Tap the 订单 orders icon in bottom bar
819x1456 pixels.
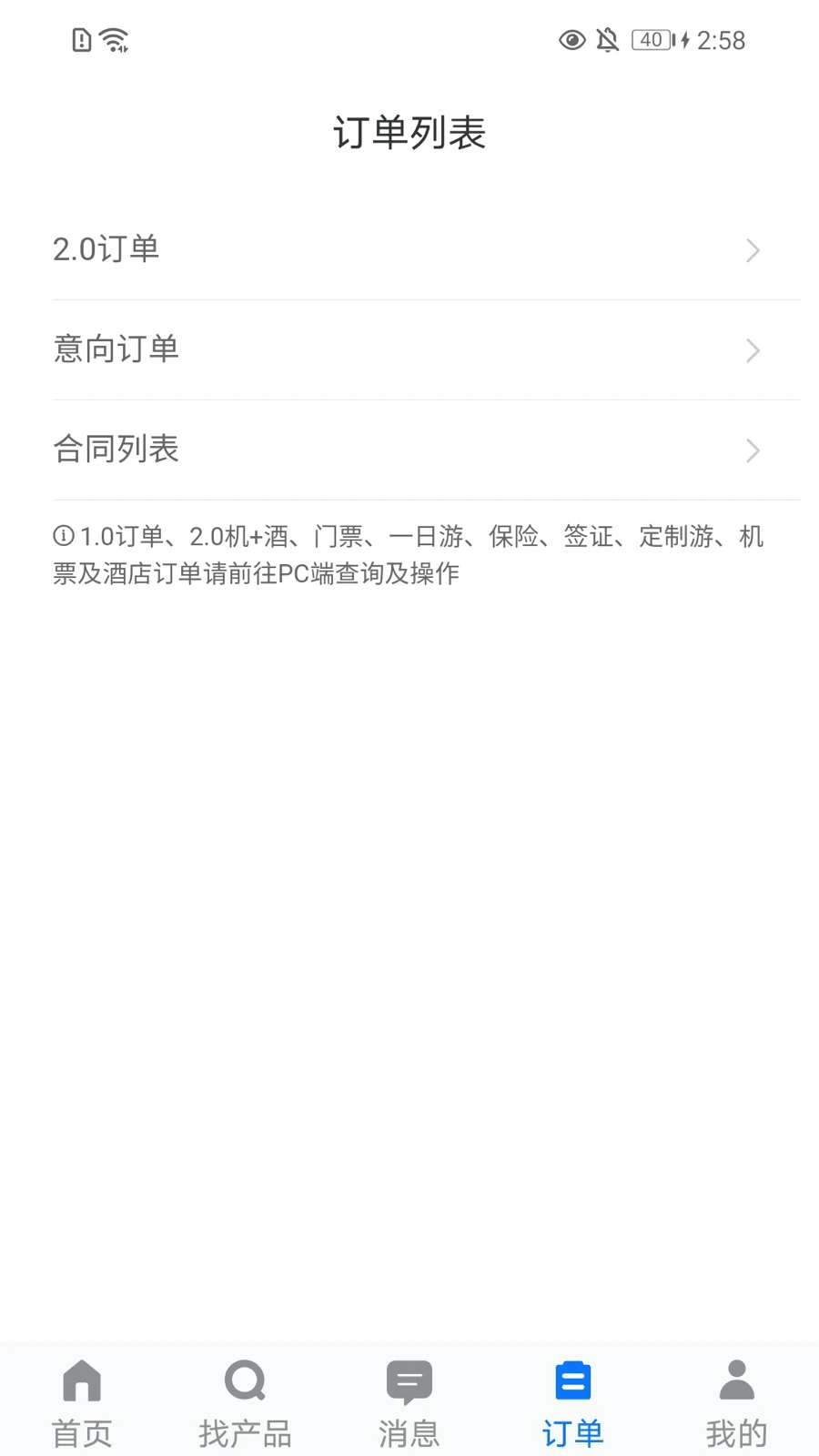click(x=572, y=1380)
